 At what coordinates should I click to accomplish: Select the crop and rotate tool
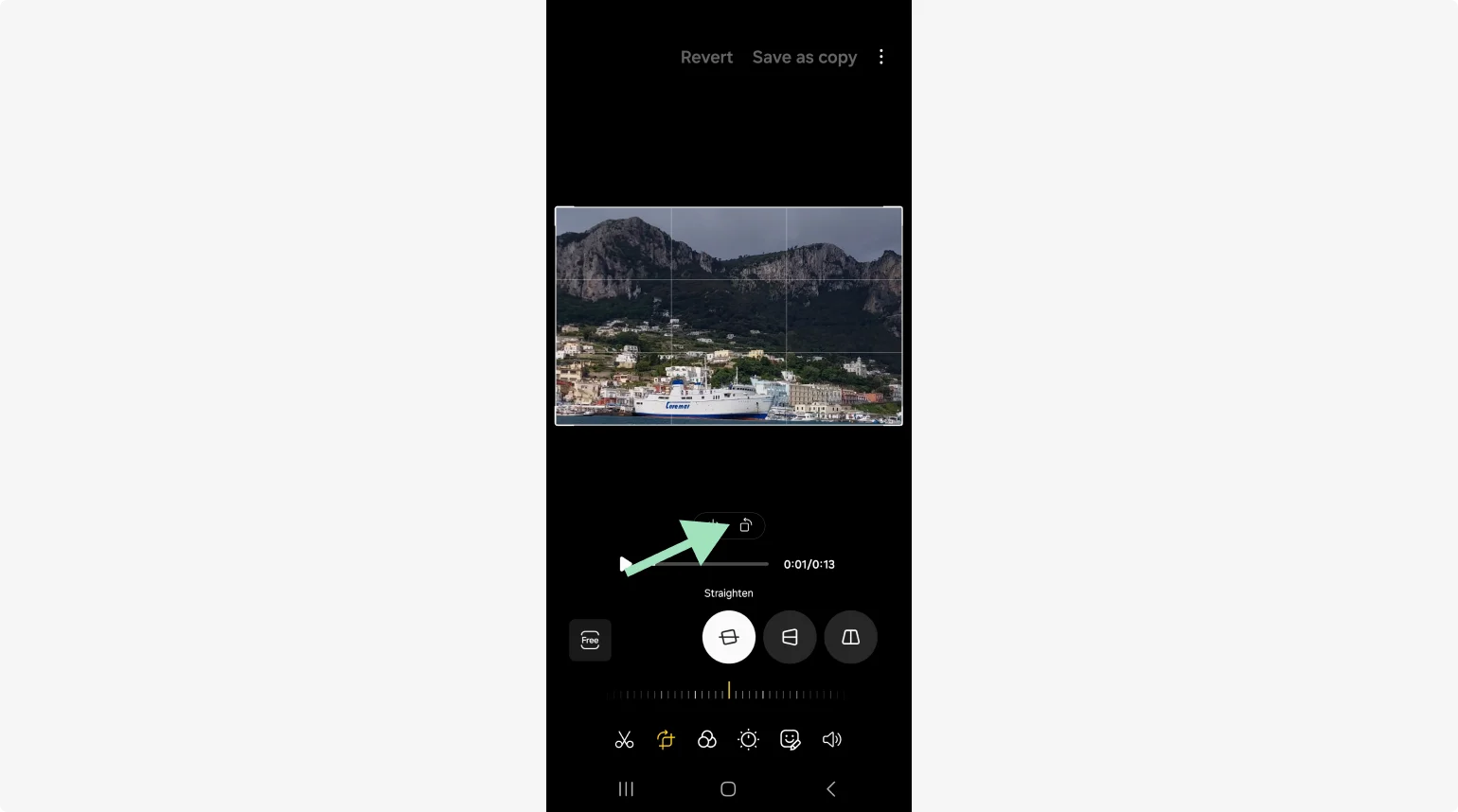666,739
